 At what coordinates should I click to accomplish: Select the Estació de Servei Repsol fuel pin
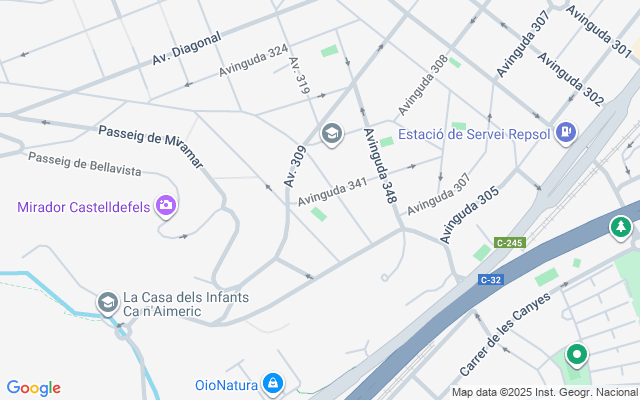coord(566,133)
